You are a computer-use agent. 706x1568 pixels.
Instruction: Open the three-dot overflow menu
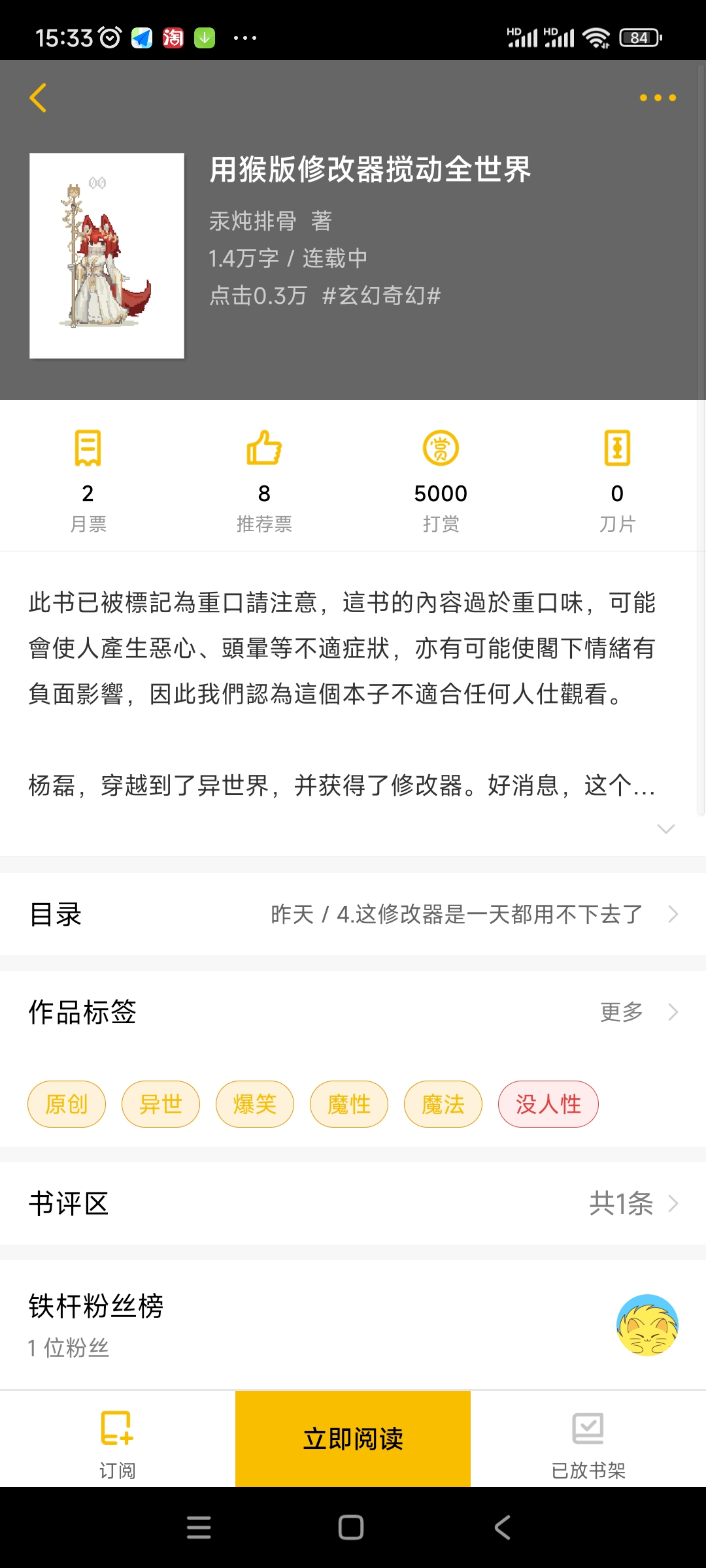(657, 98)
